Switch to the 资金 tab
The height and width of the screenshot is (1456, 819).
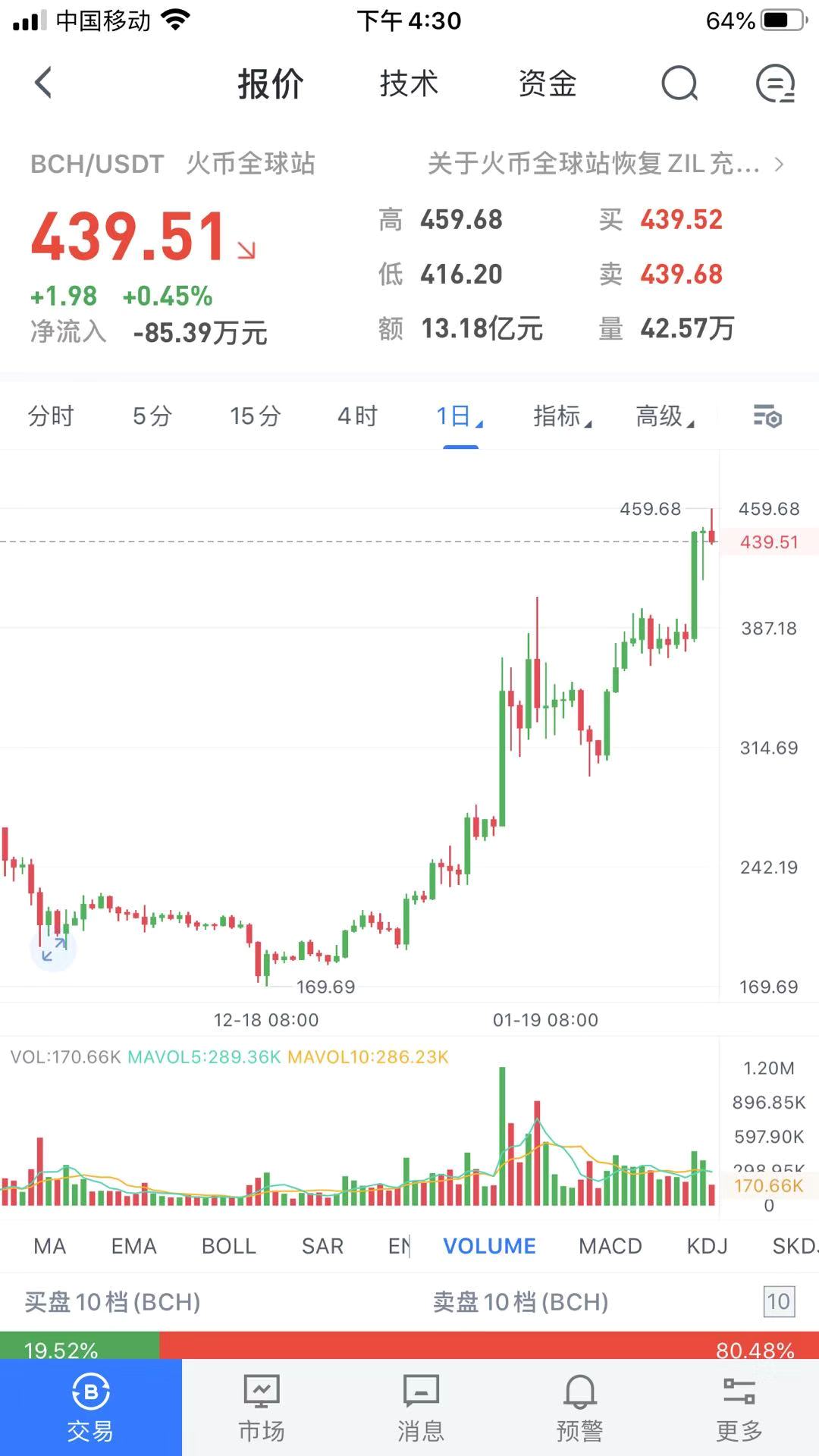pos(548,83)
